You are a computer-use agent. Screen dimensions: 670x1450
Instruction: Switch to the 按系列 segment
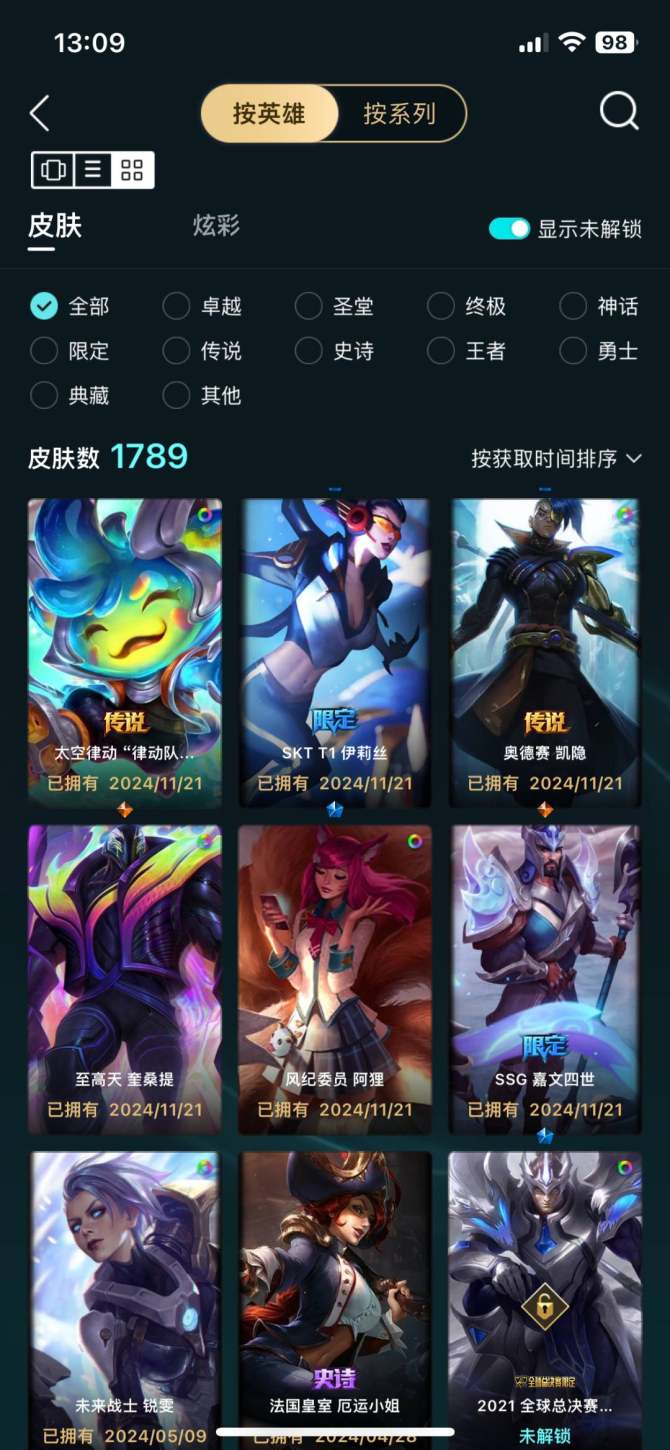(x=399, y=113)
